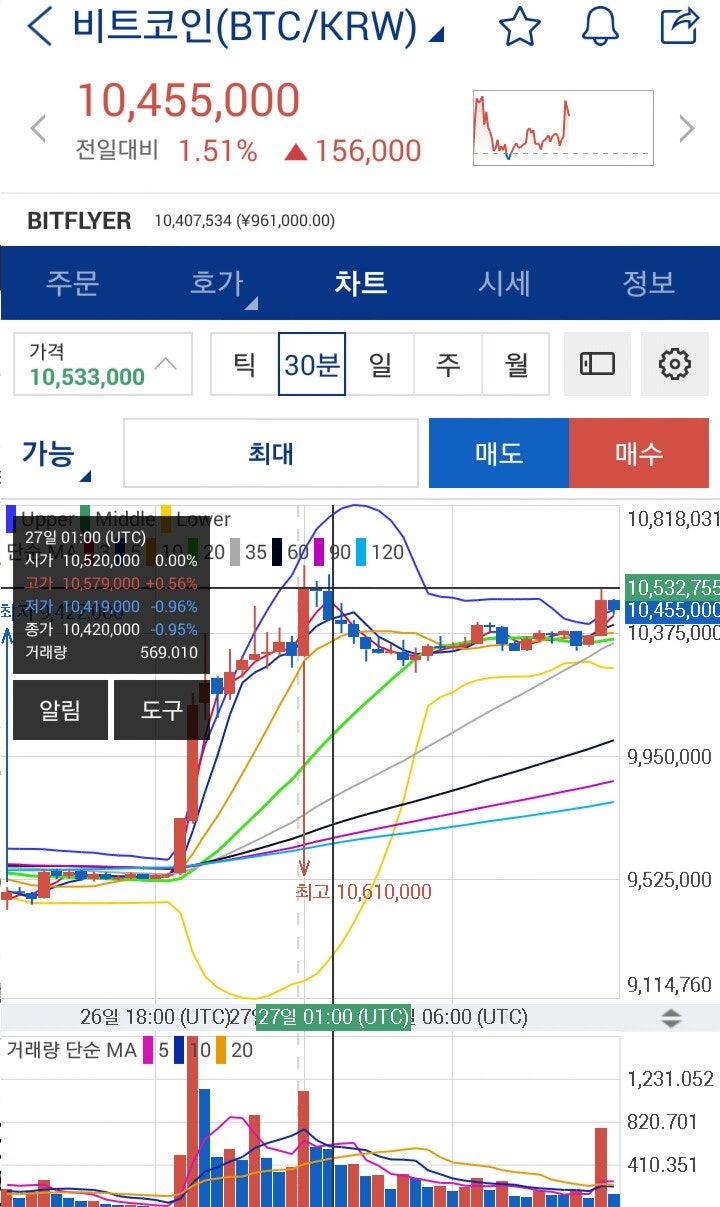Open price alerts via the bell icon
The image size is (720, 1207).
coord(600,27)
